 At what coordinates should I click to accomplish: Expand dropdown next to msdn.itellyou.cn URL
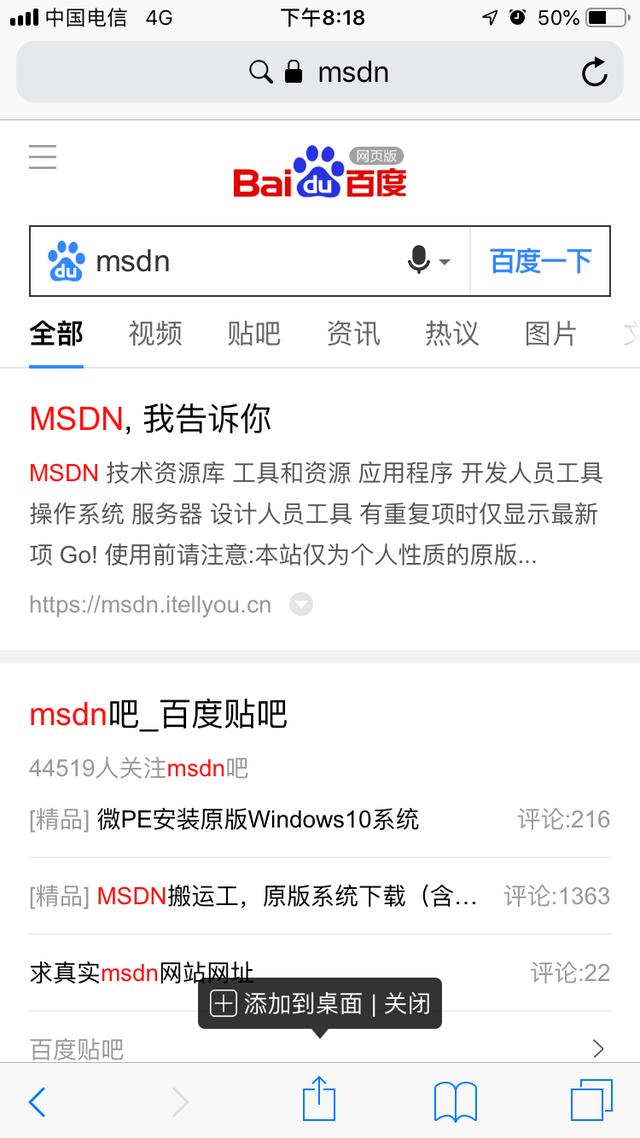[301, 604]
